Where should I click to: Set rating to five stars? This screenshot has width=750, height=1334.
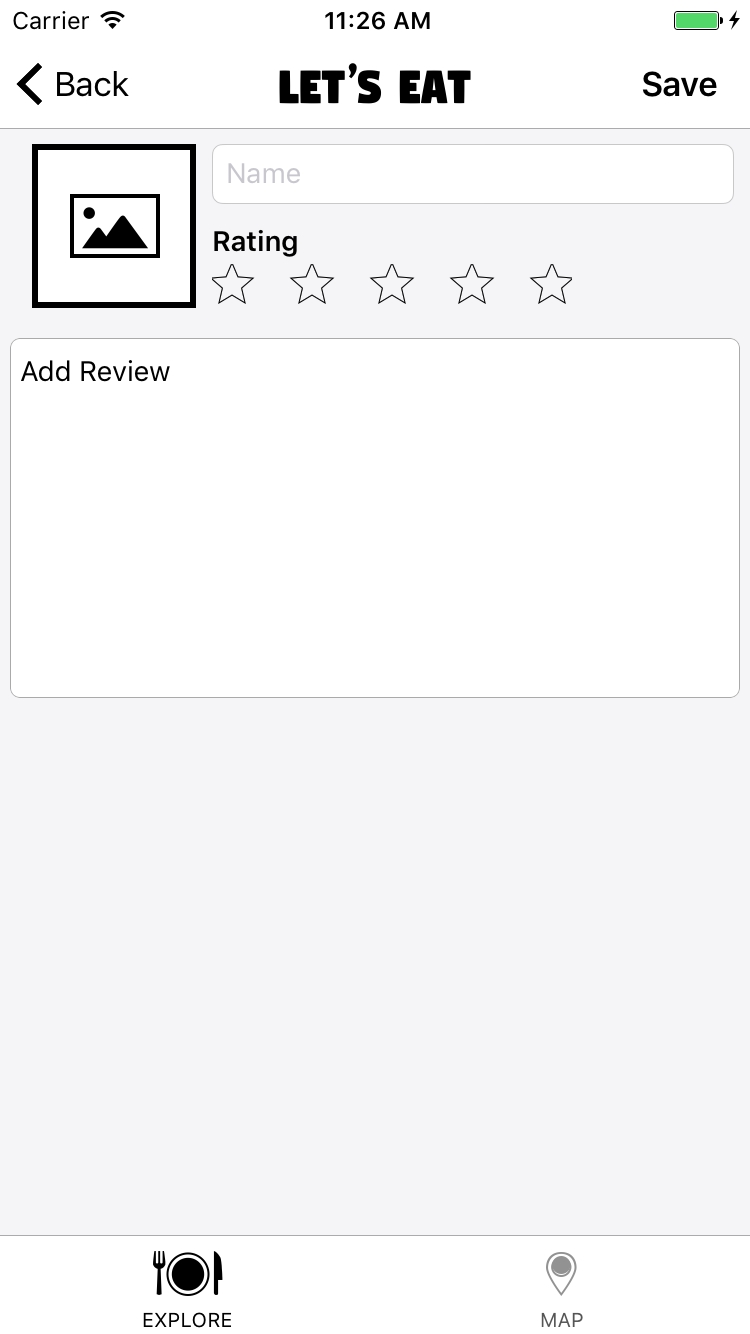551,285
